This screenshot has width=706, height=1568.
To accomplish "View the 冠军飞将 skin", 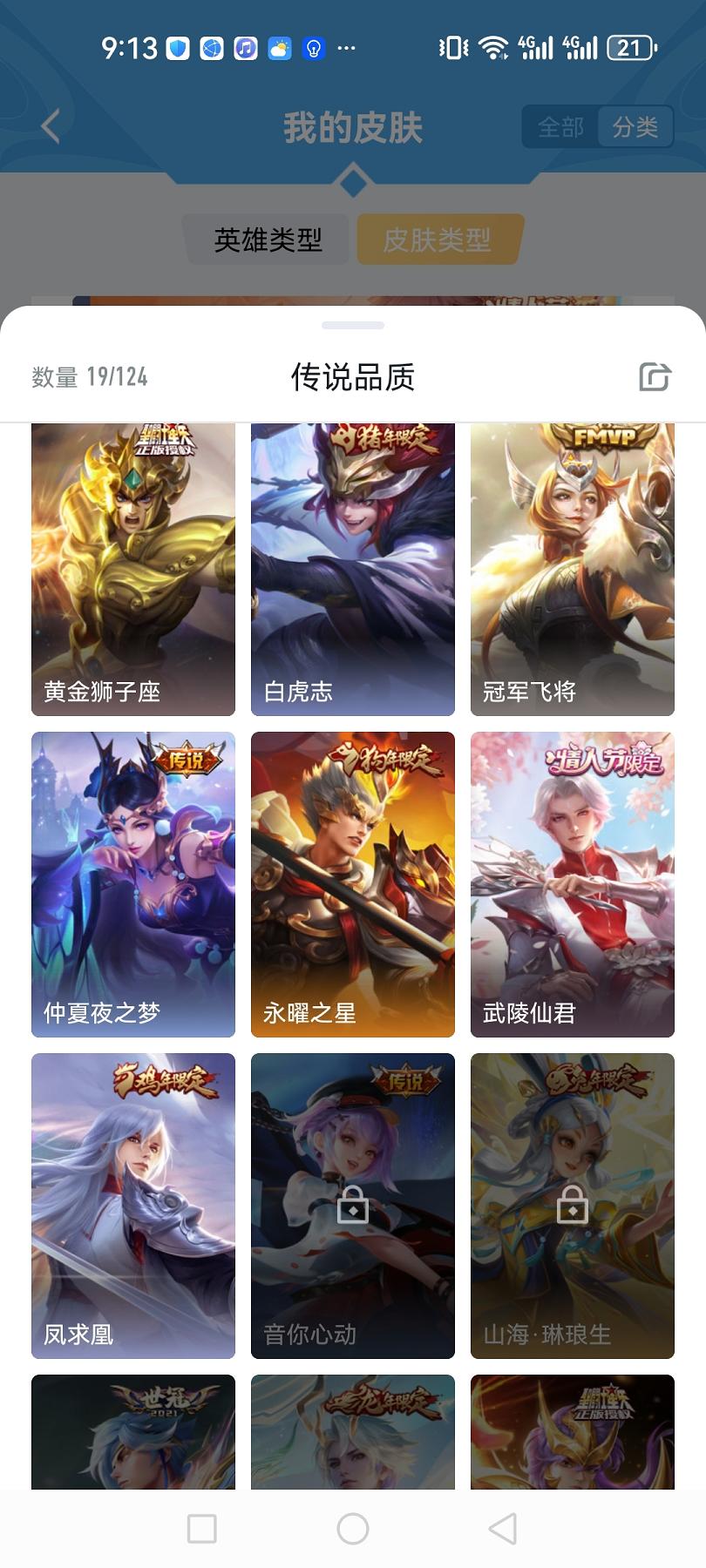I will pyautogui.click(x=573, y=570).
